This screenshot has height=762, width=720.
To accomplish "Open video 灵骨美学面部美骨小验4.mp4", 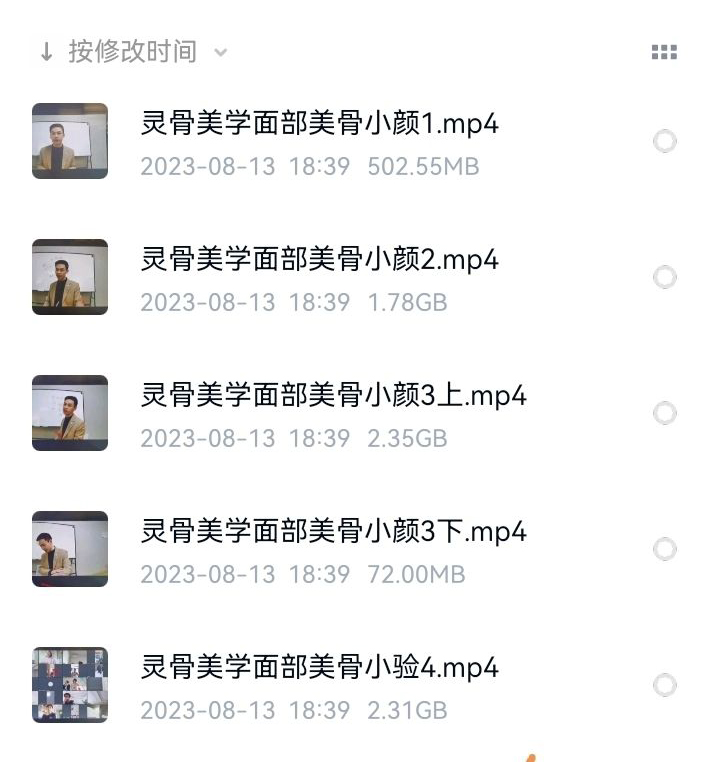I will 319,668.
